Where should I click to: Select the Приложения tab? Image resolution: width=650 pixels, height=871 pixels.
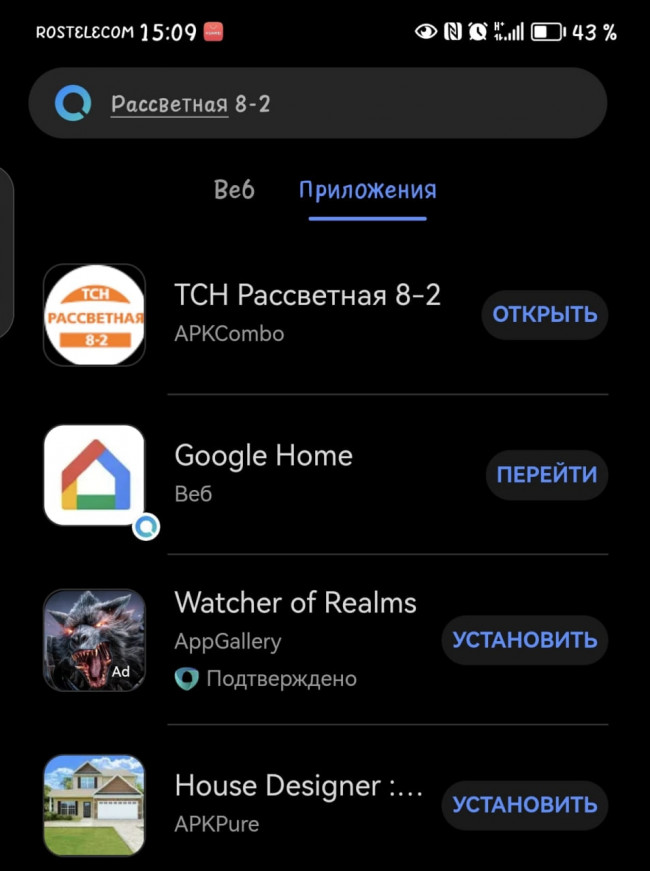(367, 190)
